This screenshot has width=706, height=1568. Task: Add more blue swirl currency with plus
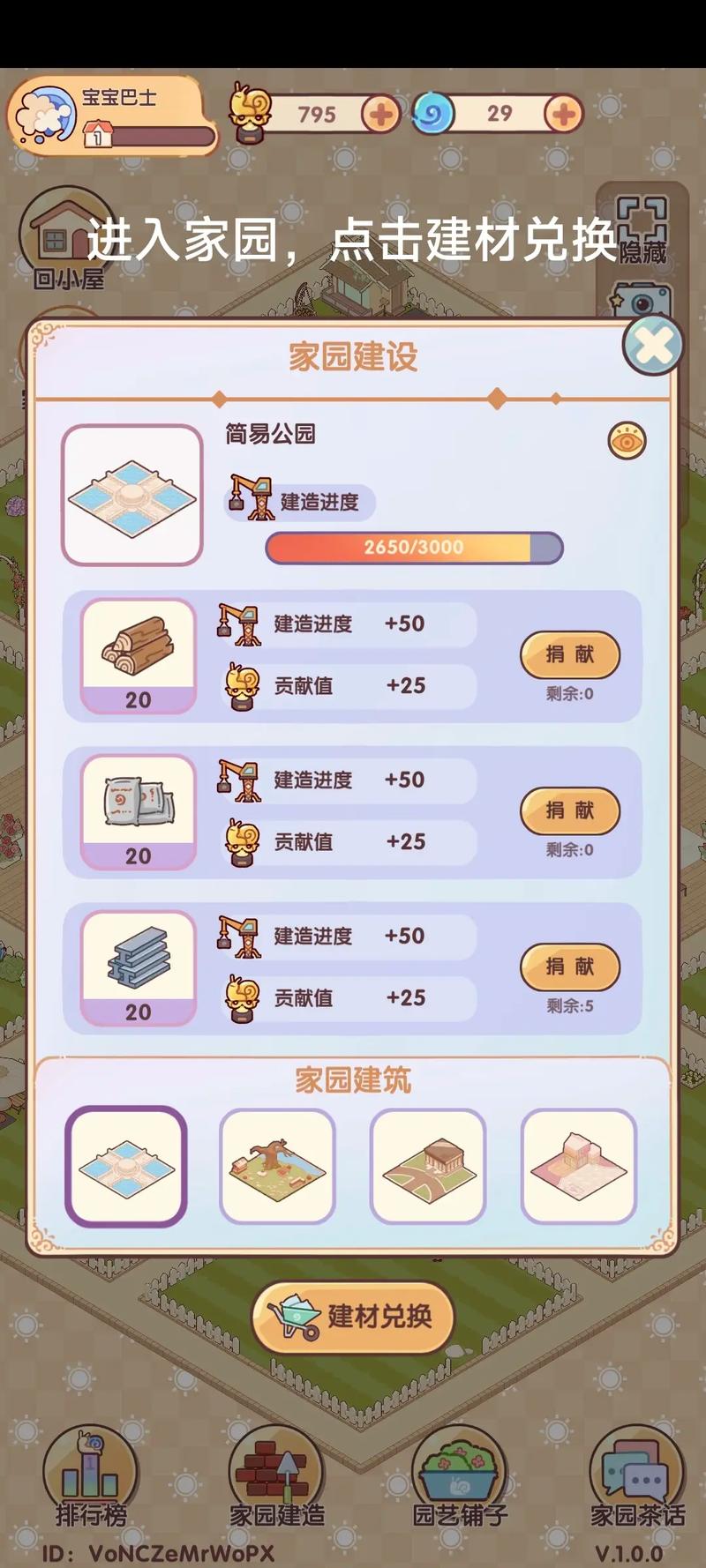point(563,114)
